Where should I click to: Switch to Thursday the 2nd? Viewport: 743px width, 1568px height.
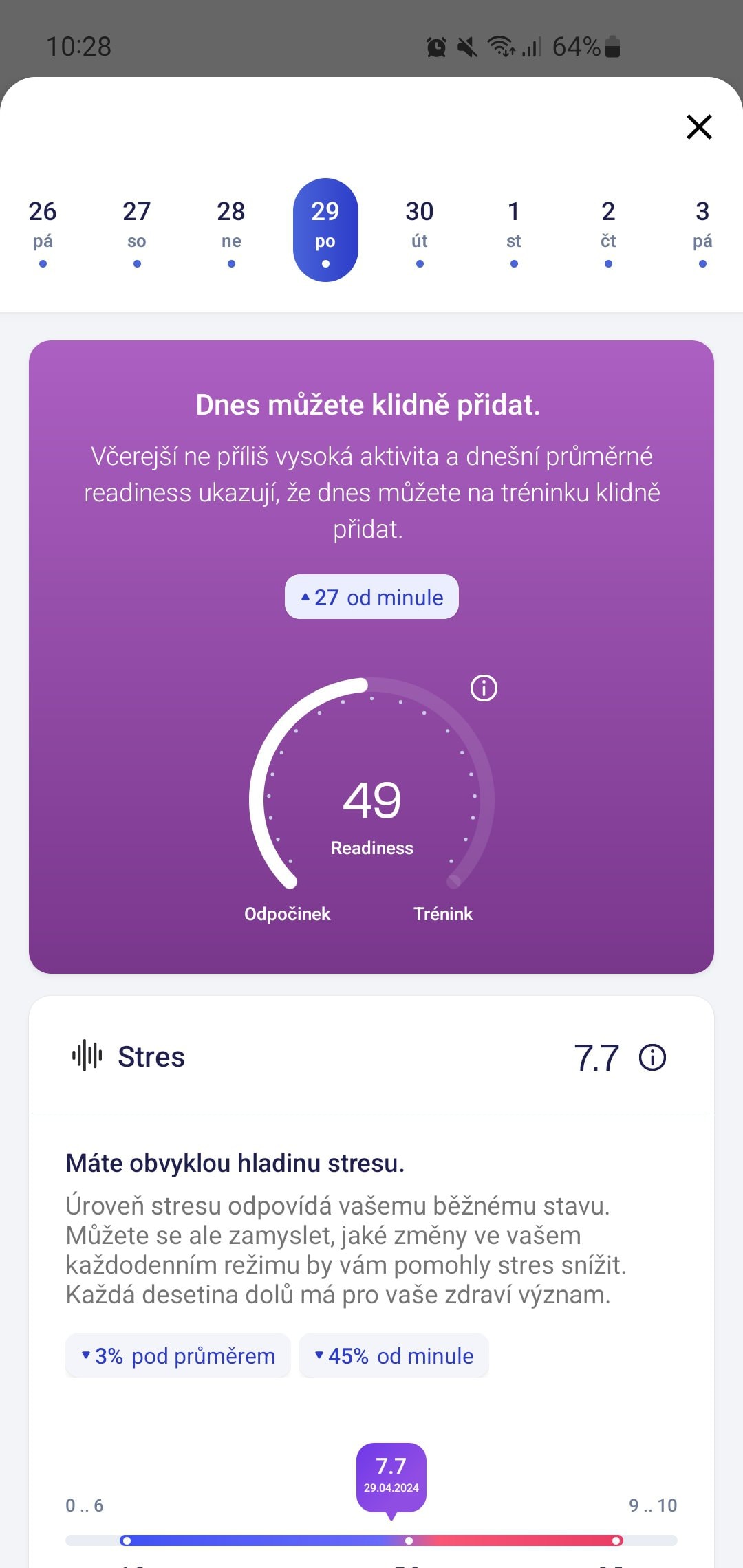point(608,230)
